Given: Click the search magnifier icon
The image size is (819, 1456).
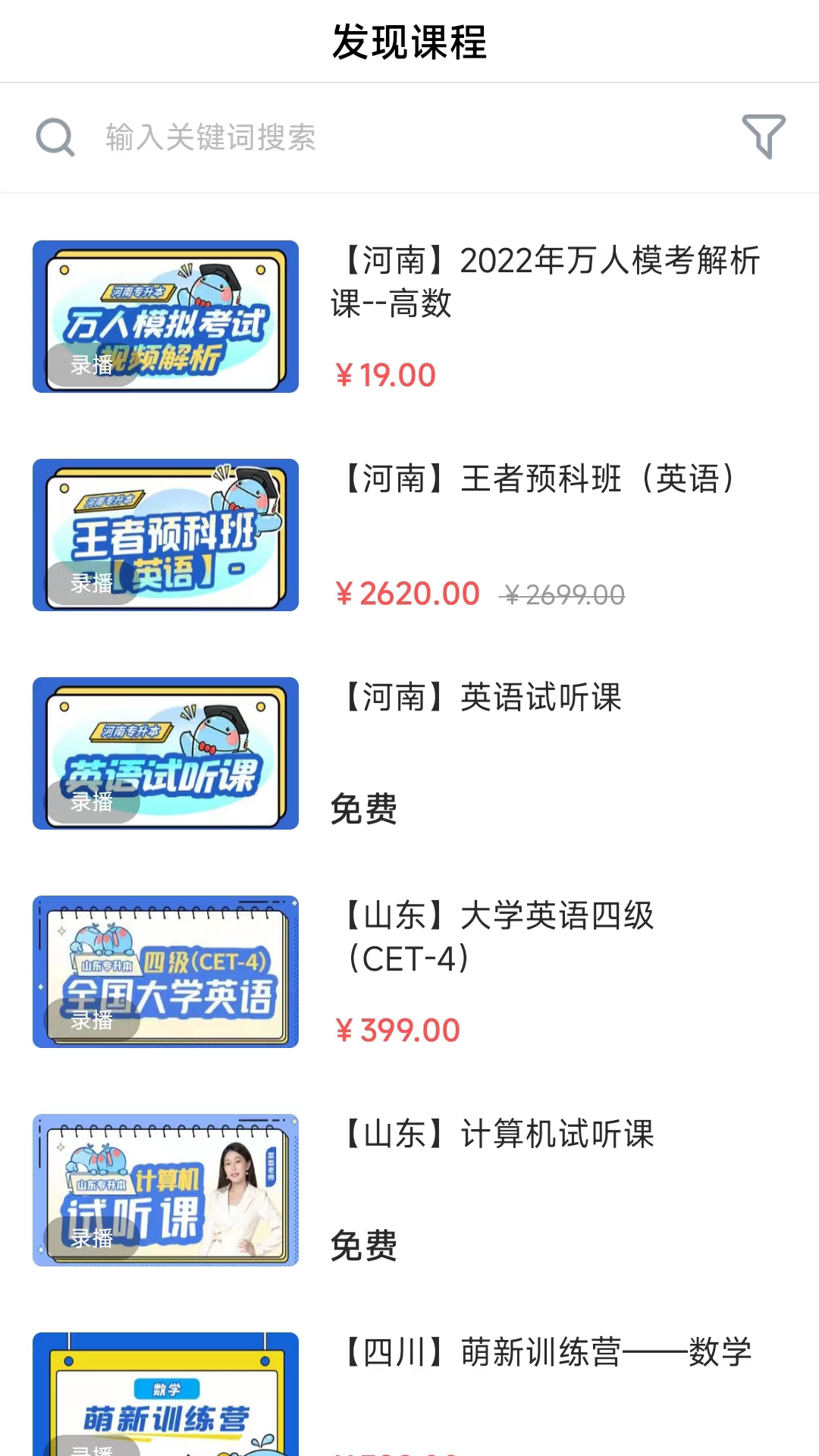Looking at the screenshot, I should 54,137.
